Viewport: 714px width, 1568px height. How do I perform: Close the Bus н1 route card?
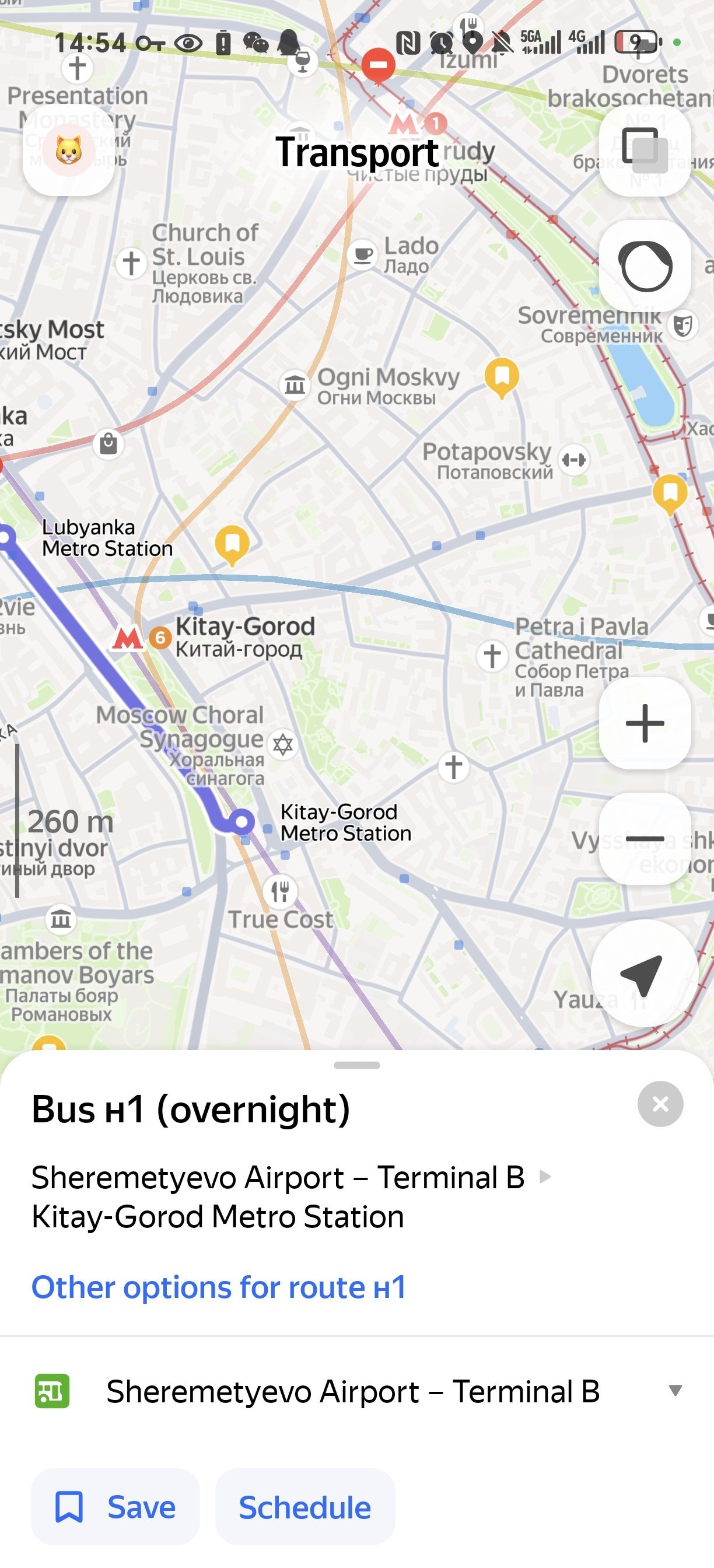(x=660, y=1104)
